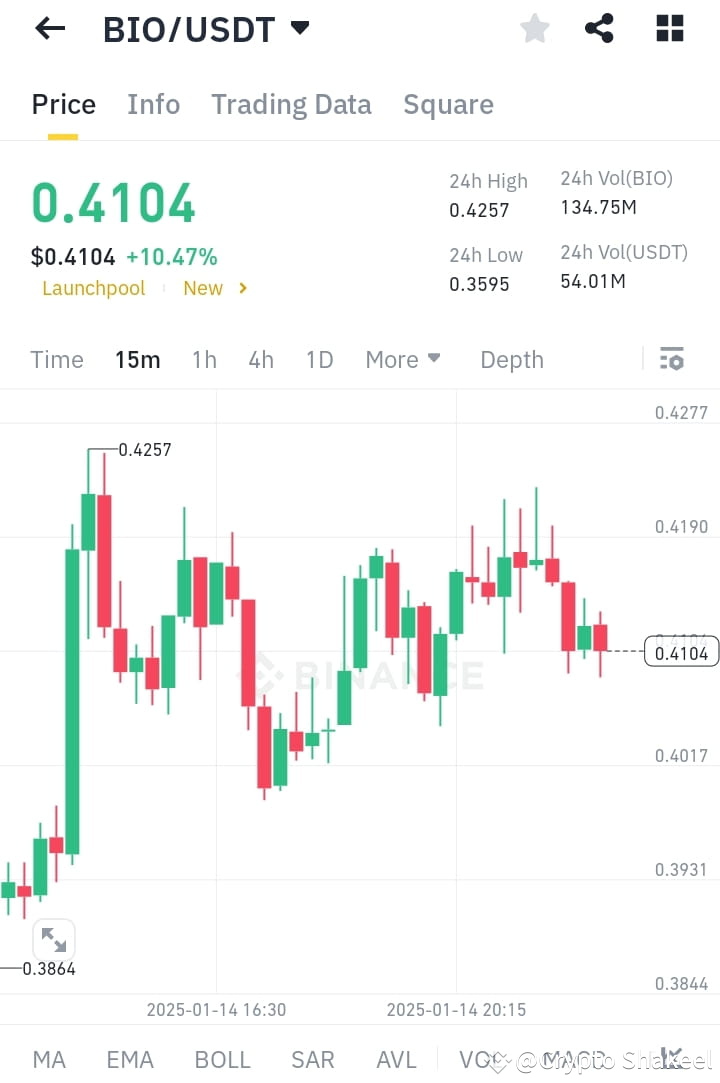Open the Launchpool link
Viewport: 720px width, 1083px height.
pyautogui.click(x=93, y=289)
